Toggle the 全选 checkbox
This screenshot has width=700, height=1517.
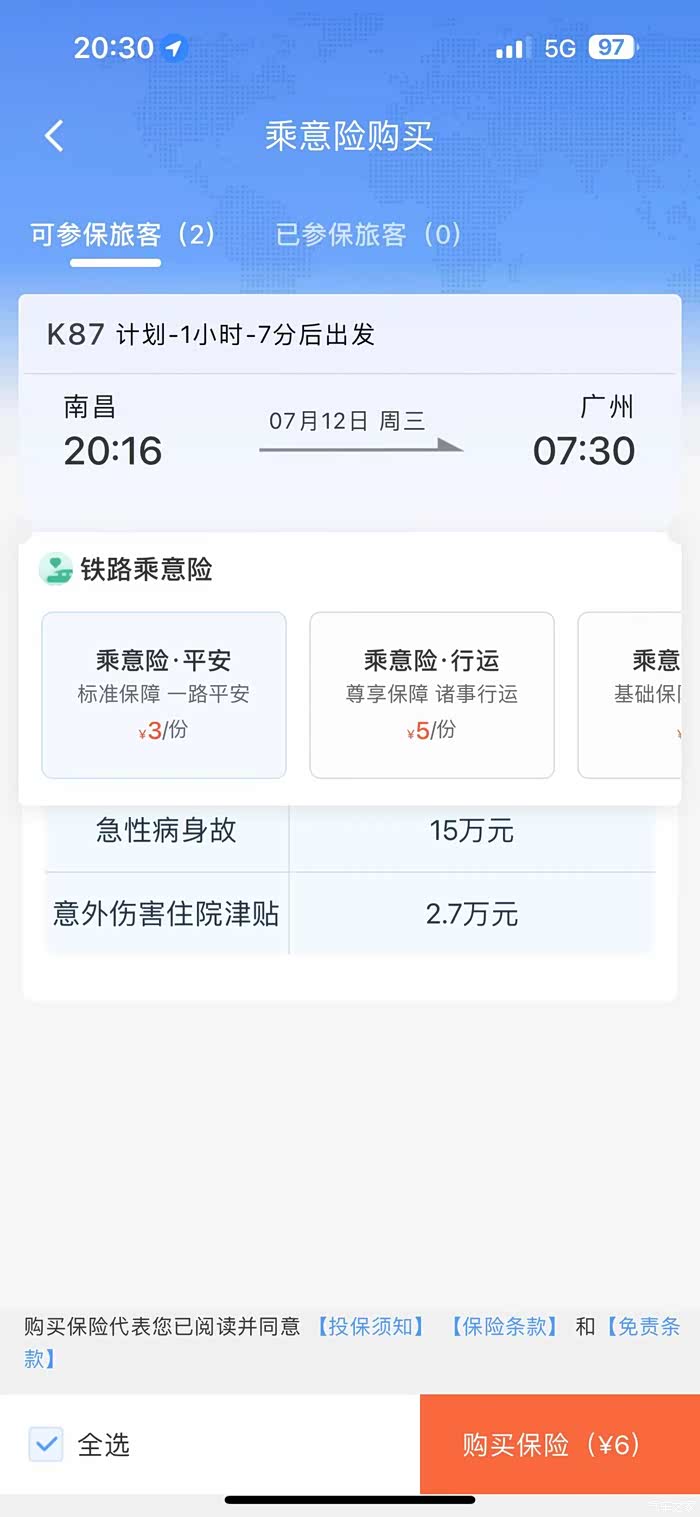46,1444
